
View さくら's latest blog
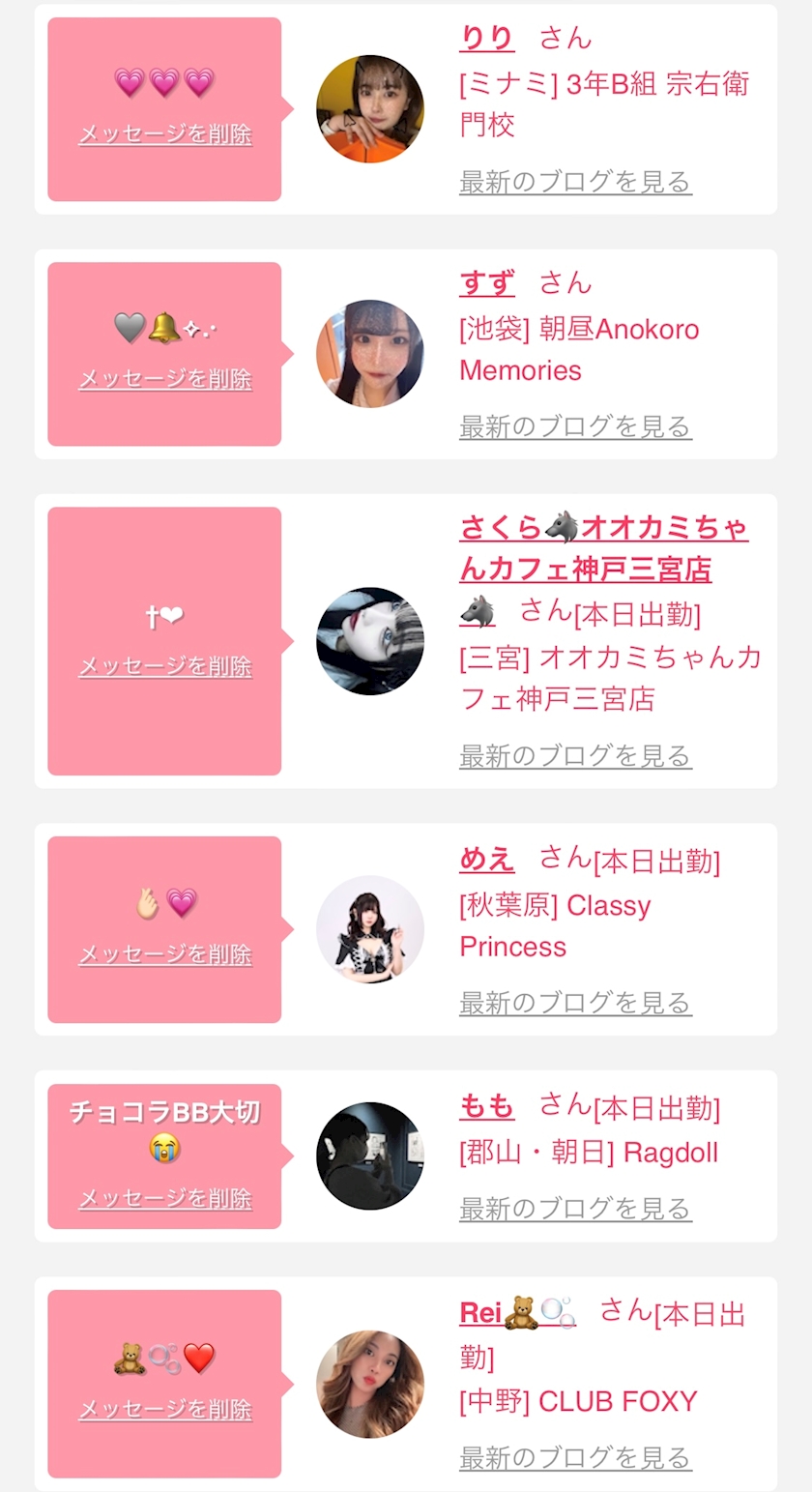575,755
